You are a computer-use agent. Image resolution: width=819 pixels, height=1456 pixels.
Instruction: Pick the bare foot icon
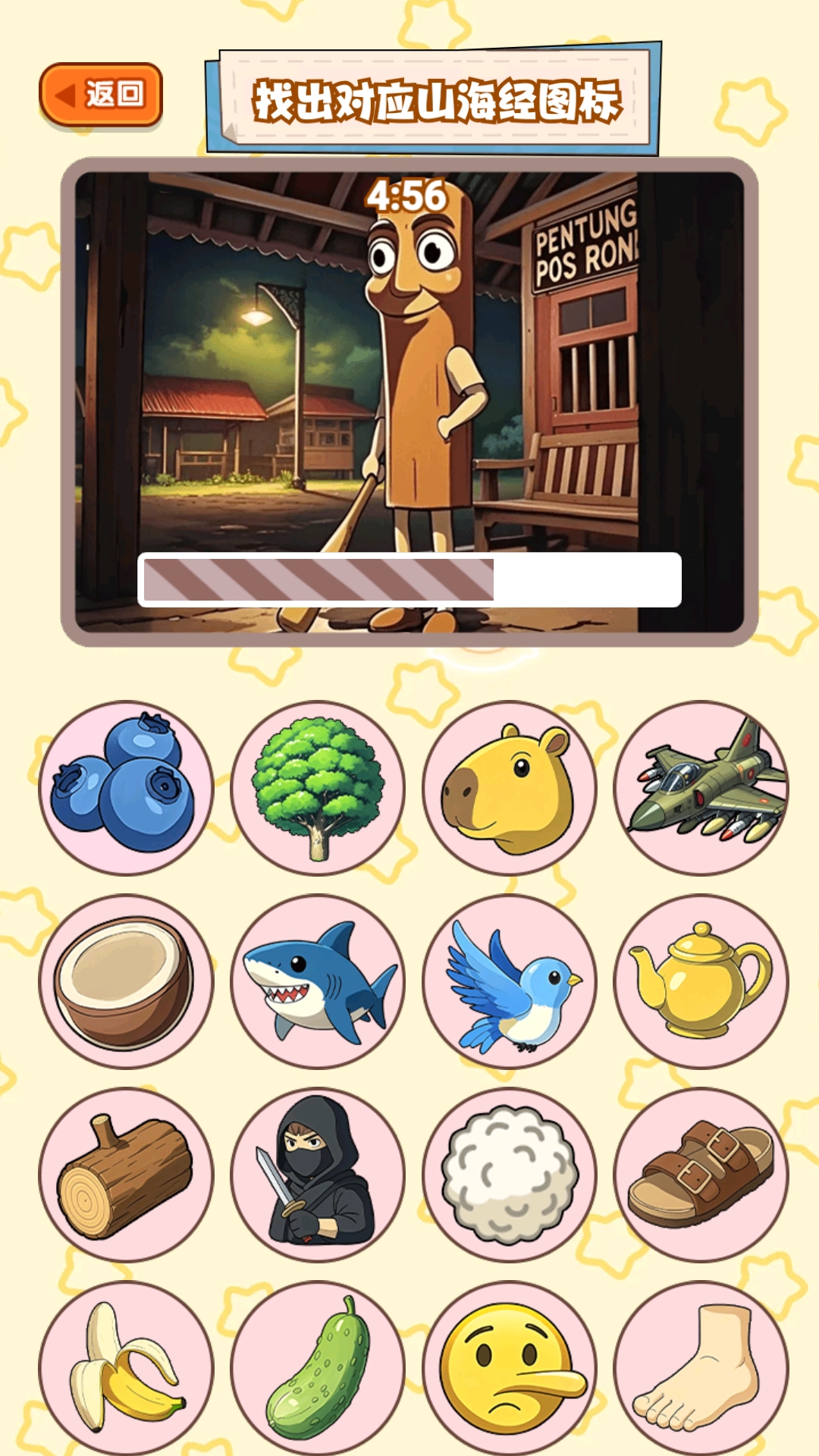coord(701,1368)
